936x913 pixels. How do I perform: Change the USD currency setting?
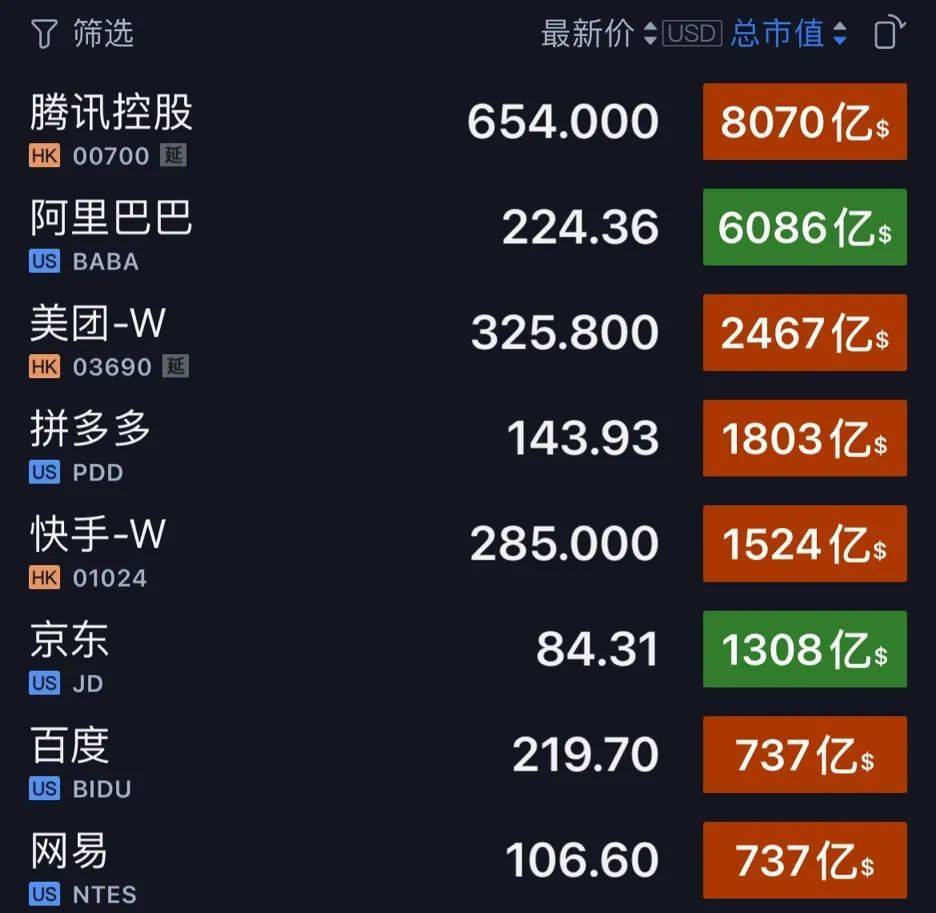[692, 34]
